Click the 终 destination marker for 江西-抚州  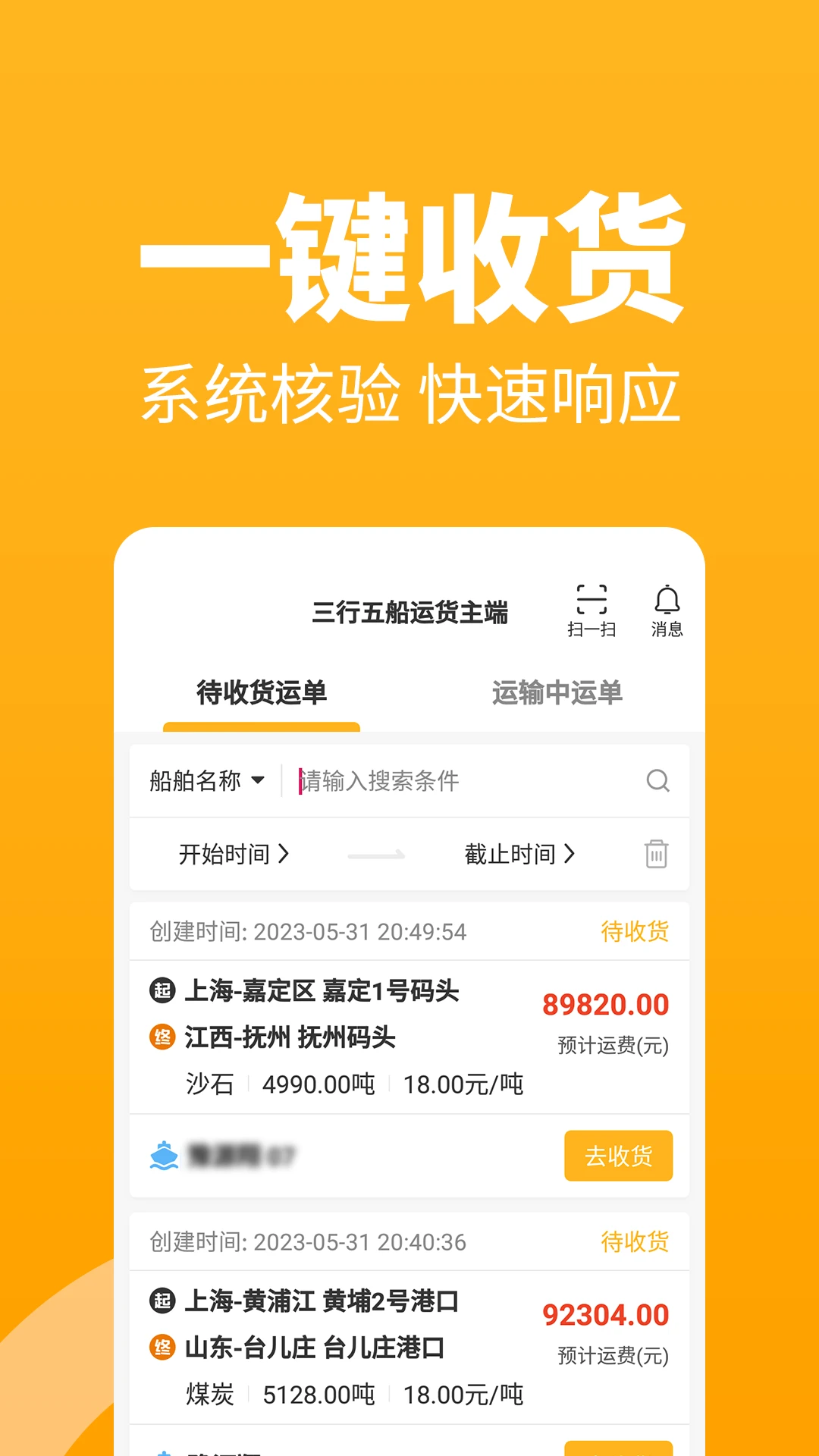click(x=162, y=1038)
